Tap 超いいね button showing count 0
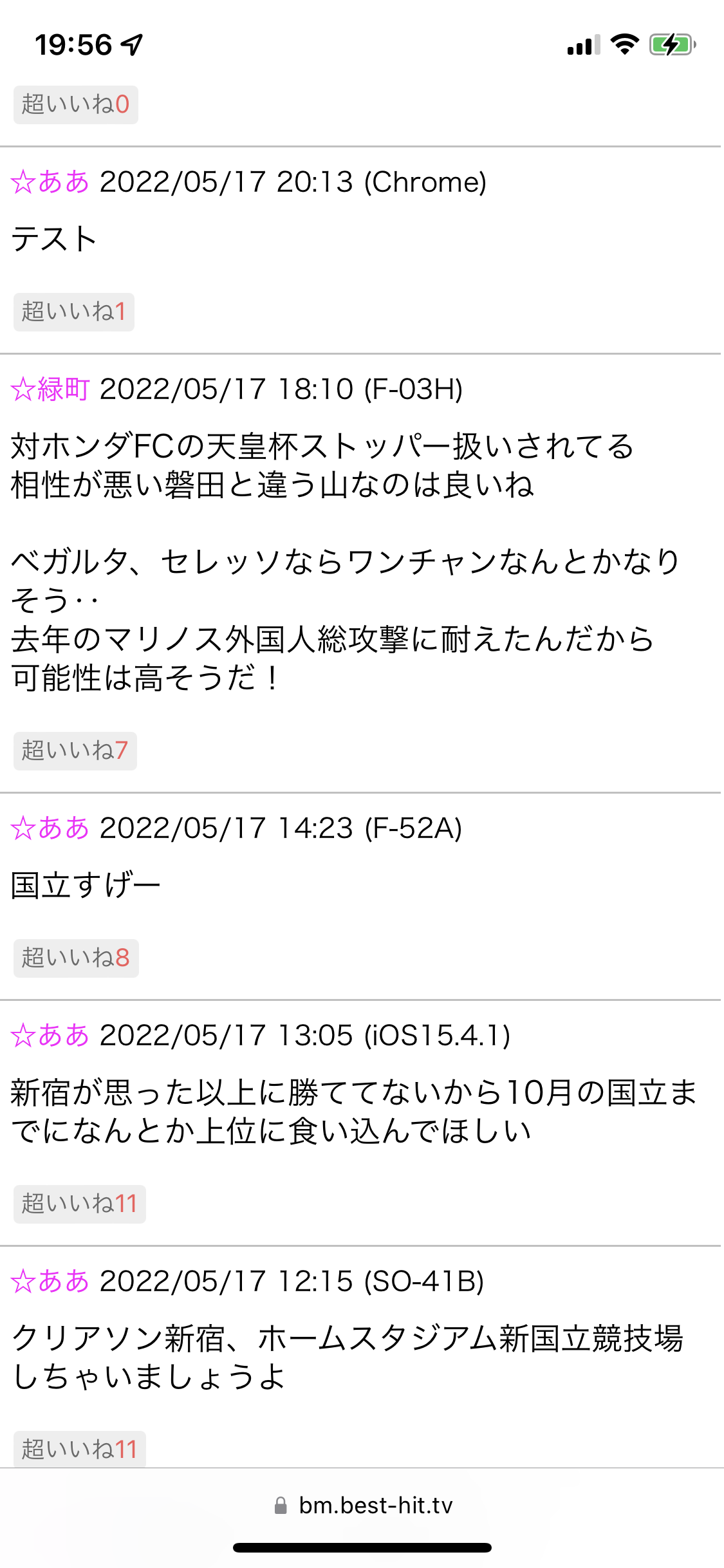724x1568 pixels. click(75, 104)
